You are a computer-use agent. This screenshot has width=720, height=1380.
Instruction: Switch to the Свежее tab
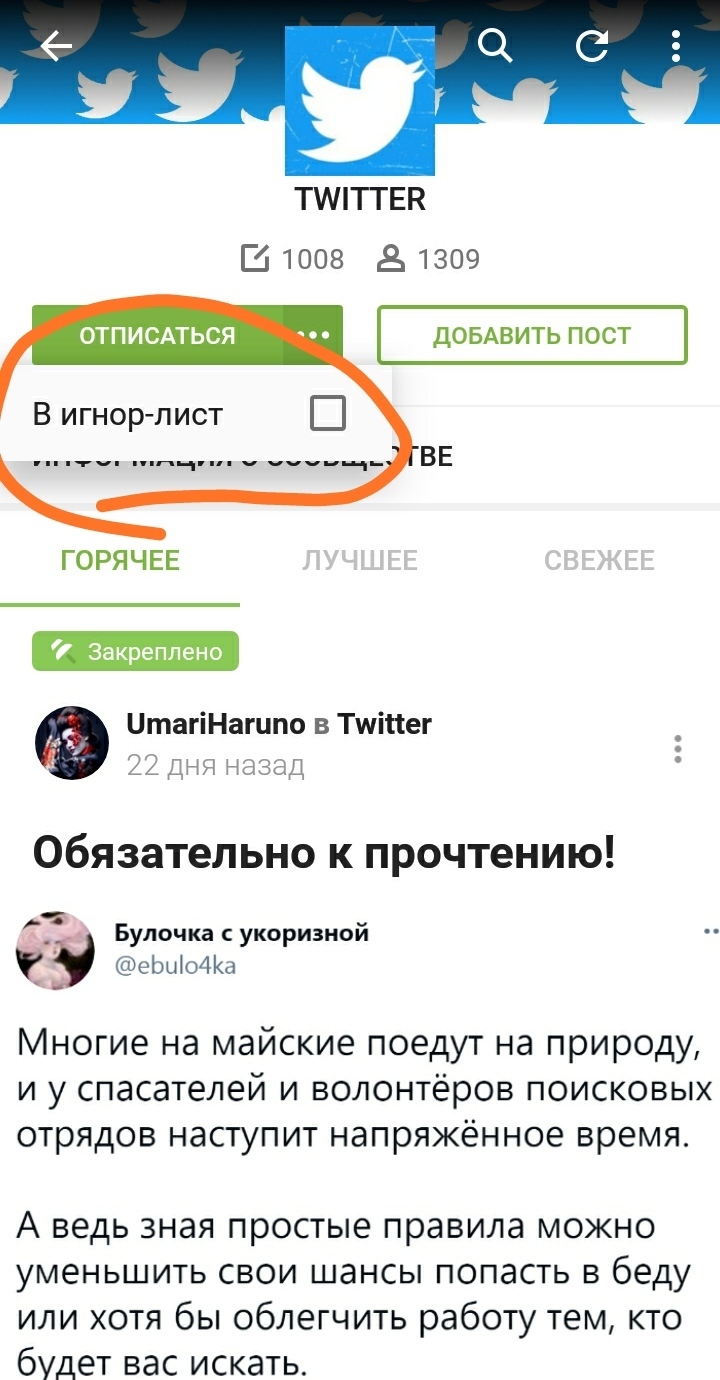599,561
